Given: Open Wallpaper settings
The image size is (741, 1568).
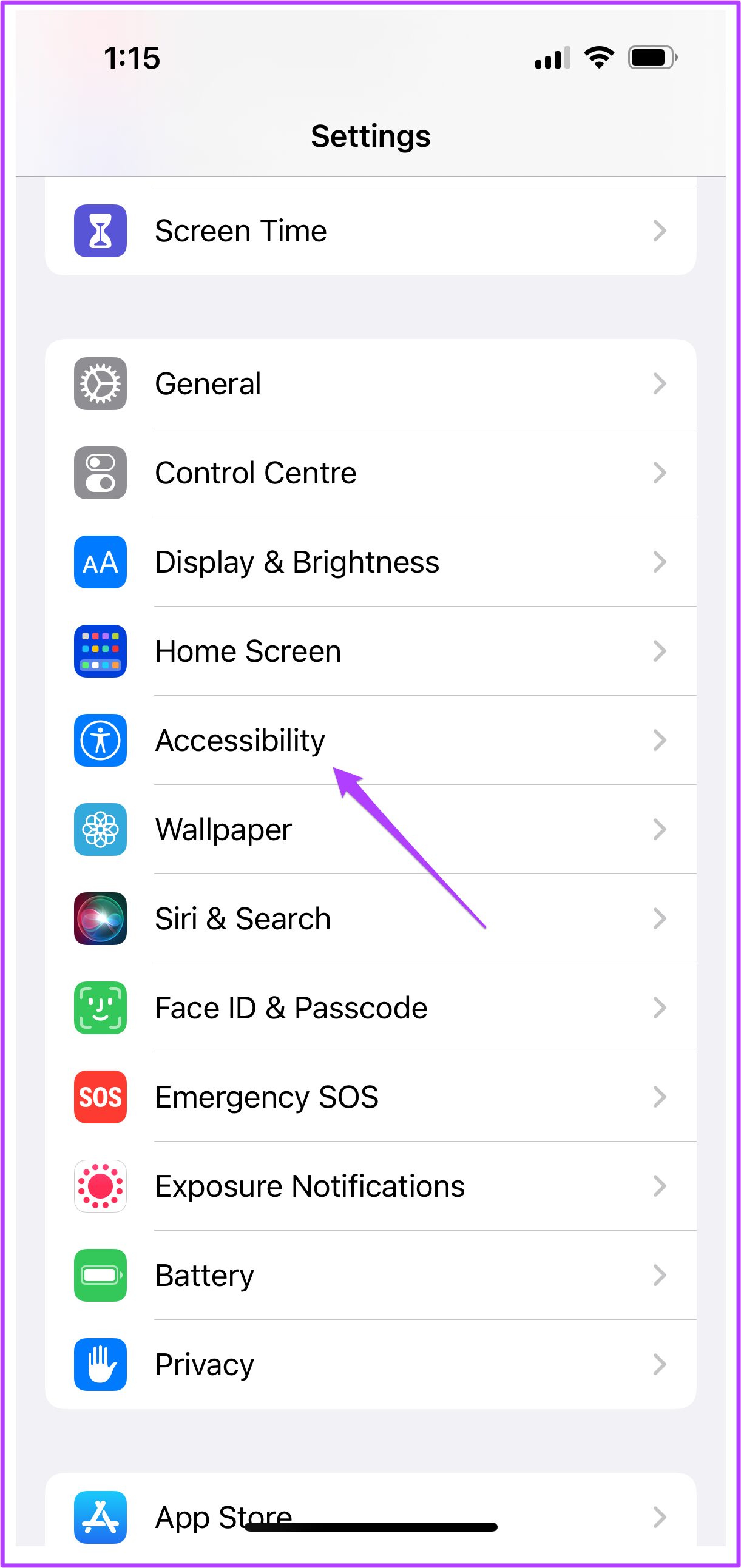Looking at the screenshot, I should pos(370,829).
